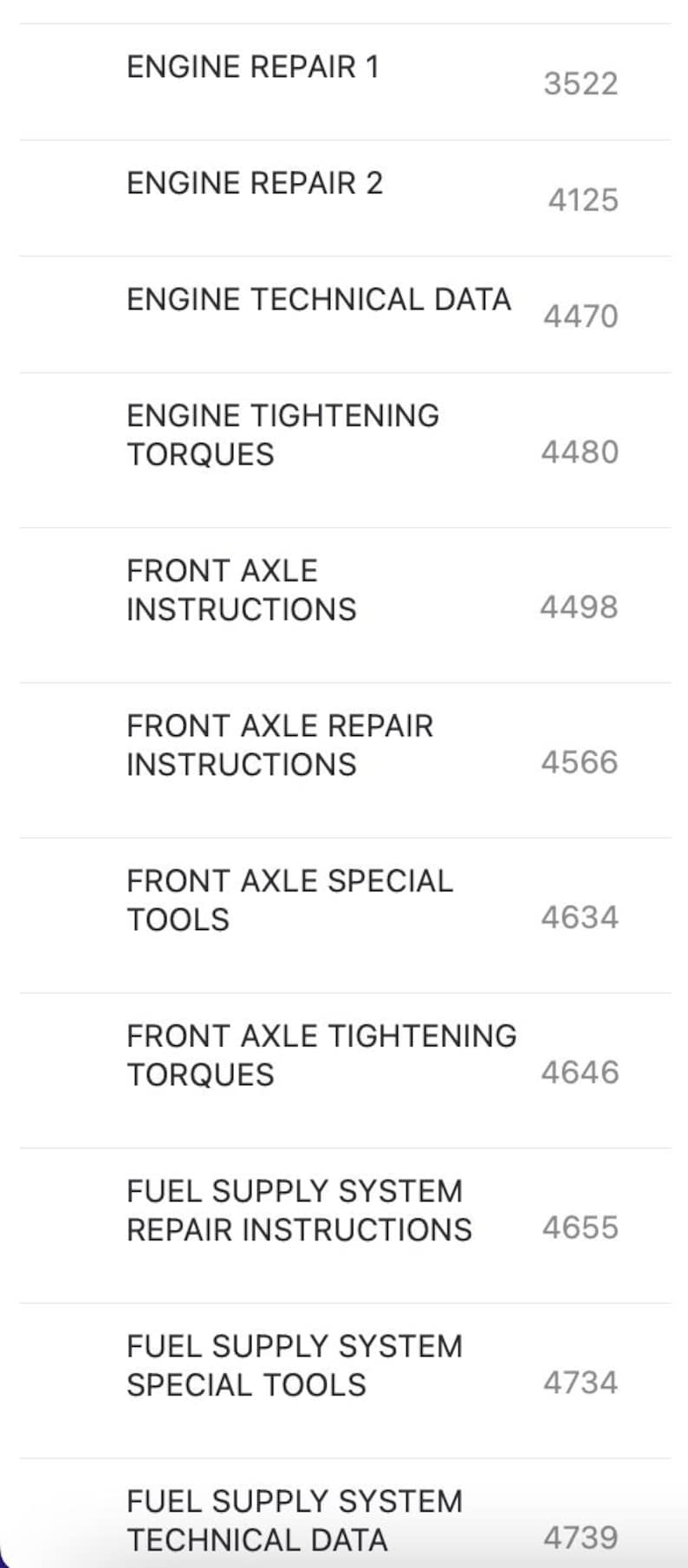This screenshot has height=1568, width=688.
Task: Open FRONT AXLE INSTRUCTIONS on page 4498
Action: pos(241,590)
